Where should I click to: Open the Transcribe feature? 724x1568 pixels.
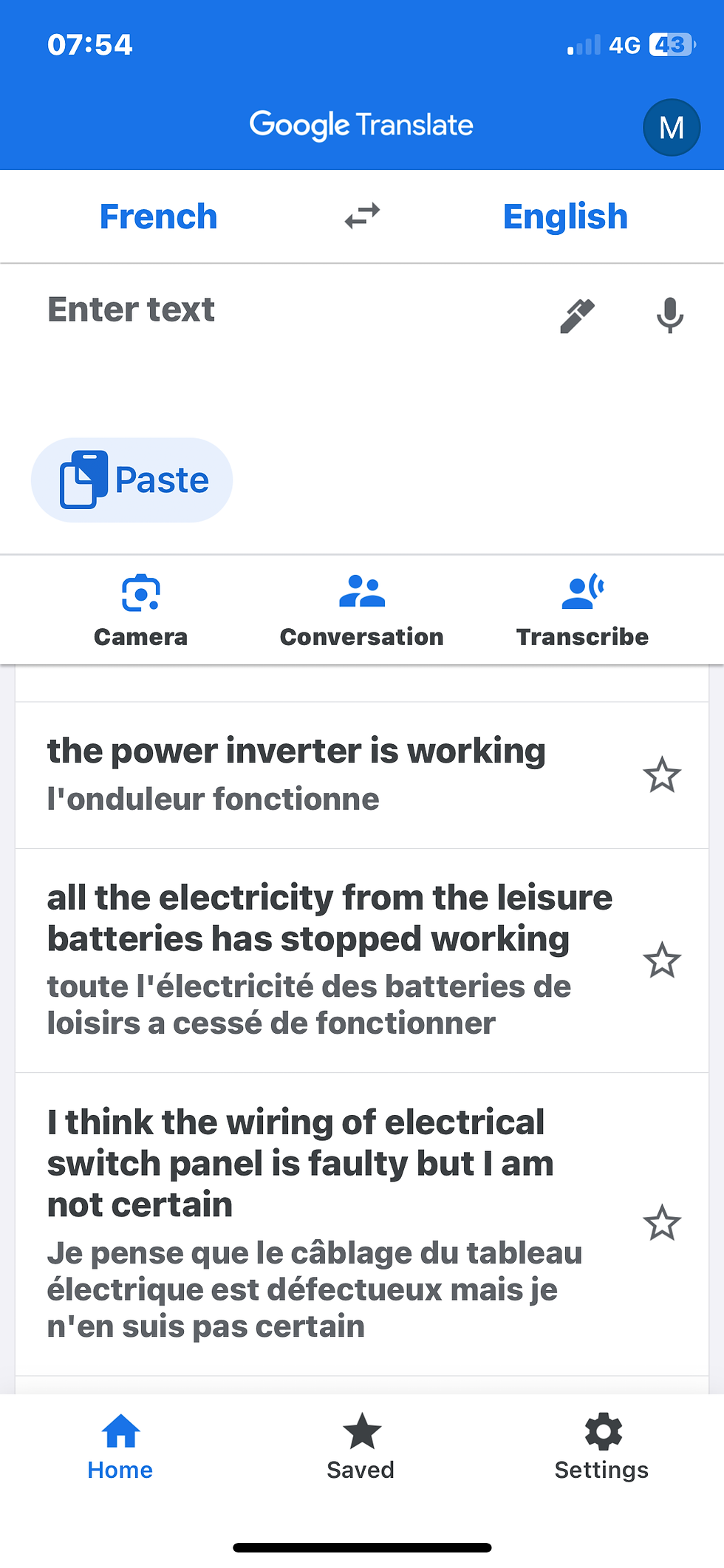point(582,611)
